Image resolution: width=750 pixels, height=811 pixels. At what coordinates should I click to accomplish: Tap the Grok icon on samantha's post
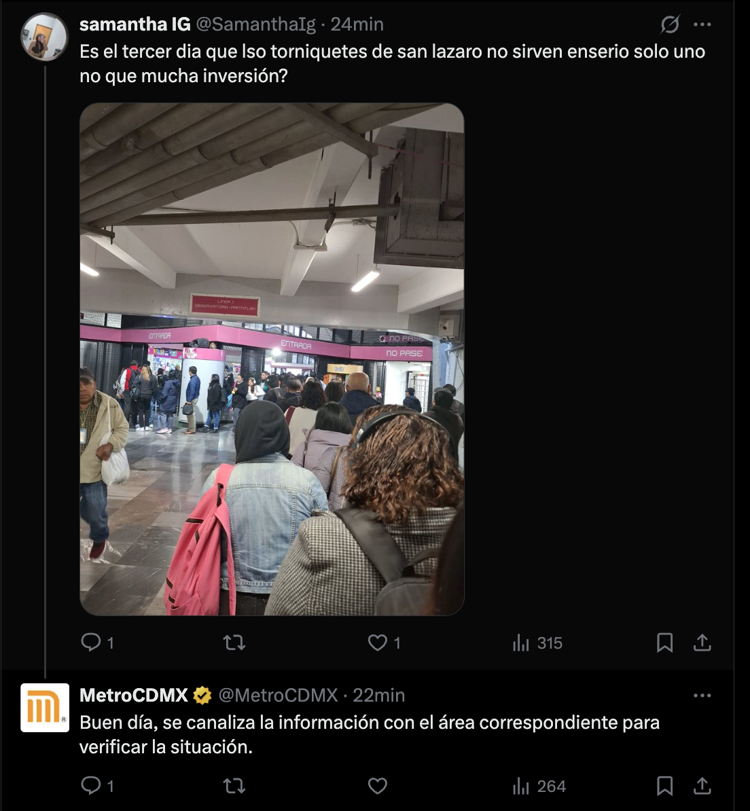pos(671,24)
